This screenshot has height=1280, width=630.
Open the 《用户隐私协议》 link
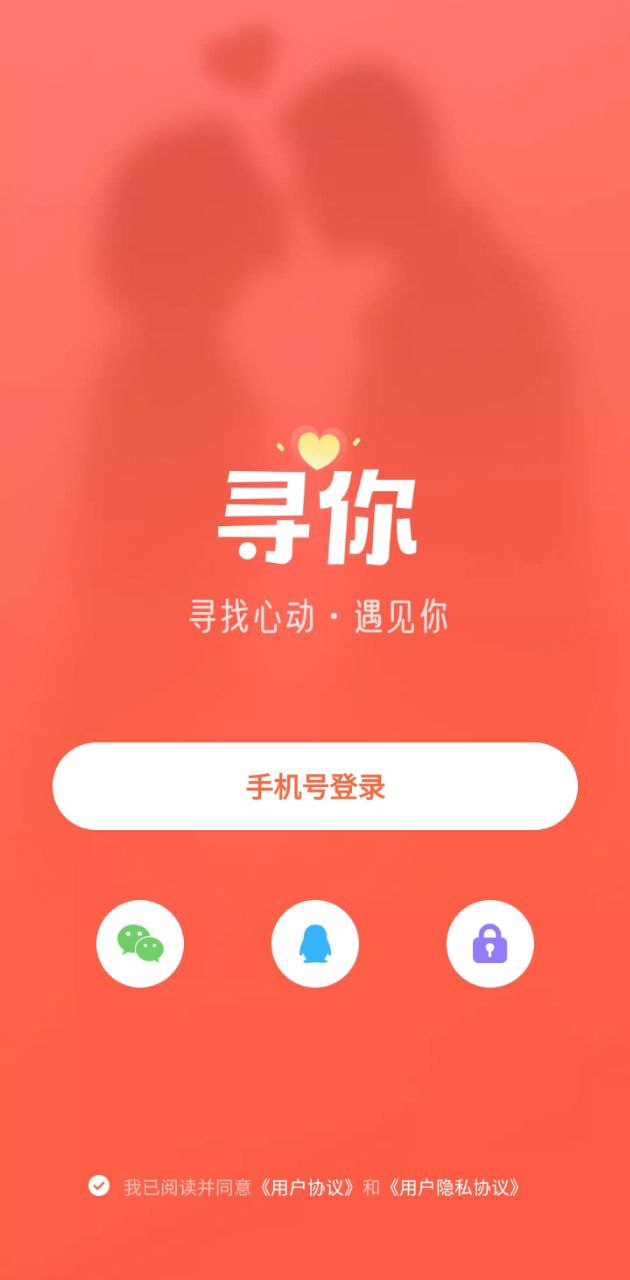[455, 1188]
